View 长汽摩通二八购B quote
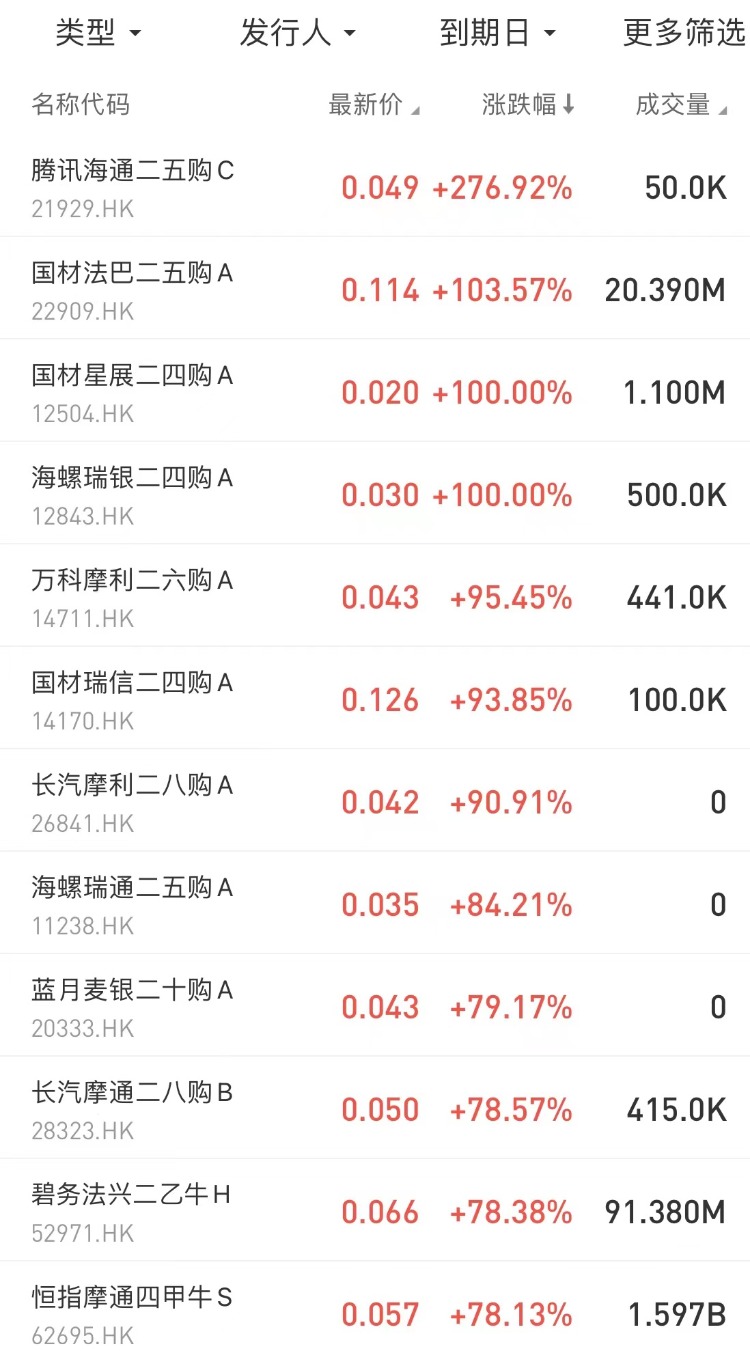 pos(375,1108)
